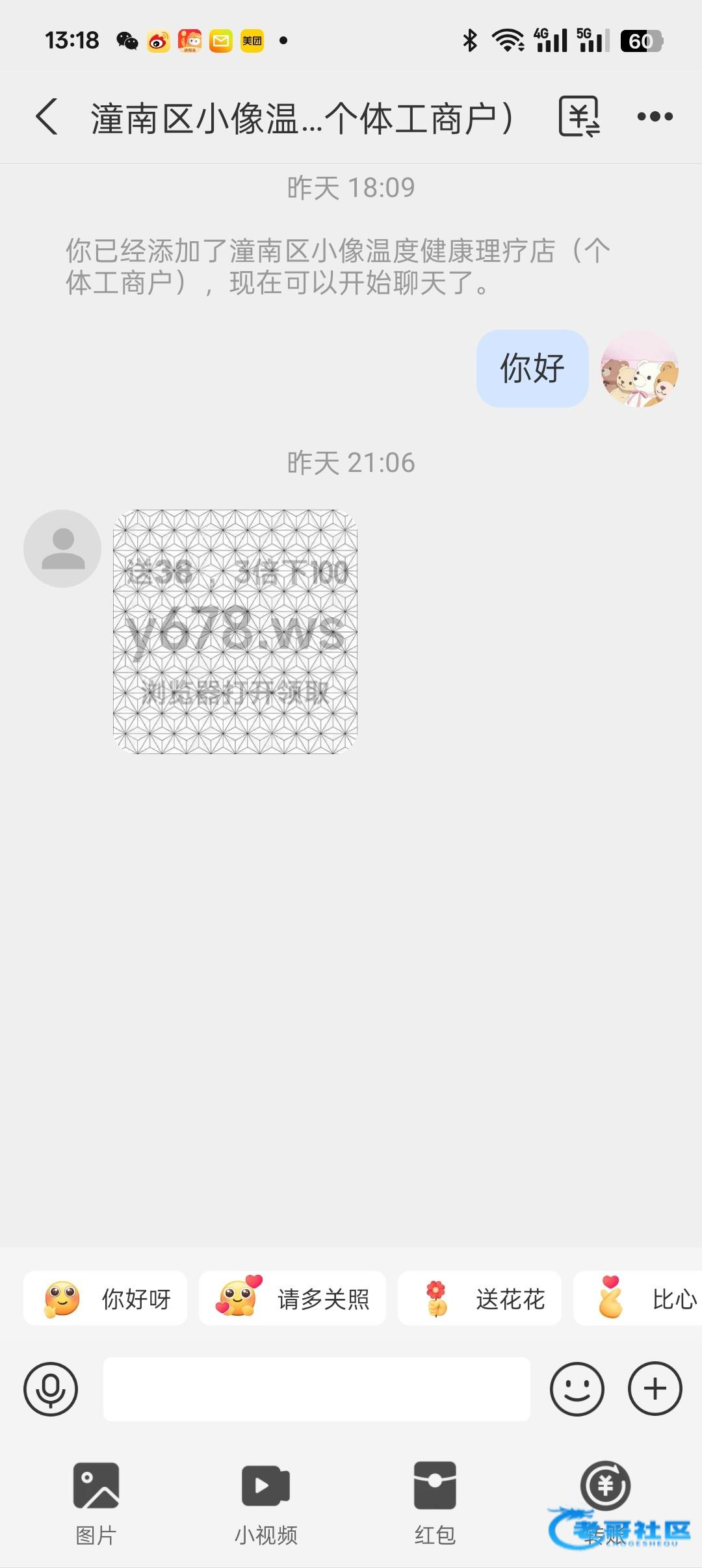Open the three-dot overflow menu

coord(655,117)
